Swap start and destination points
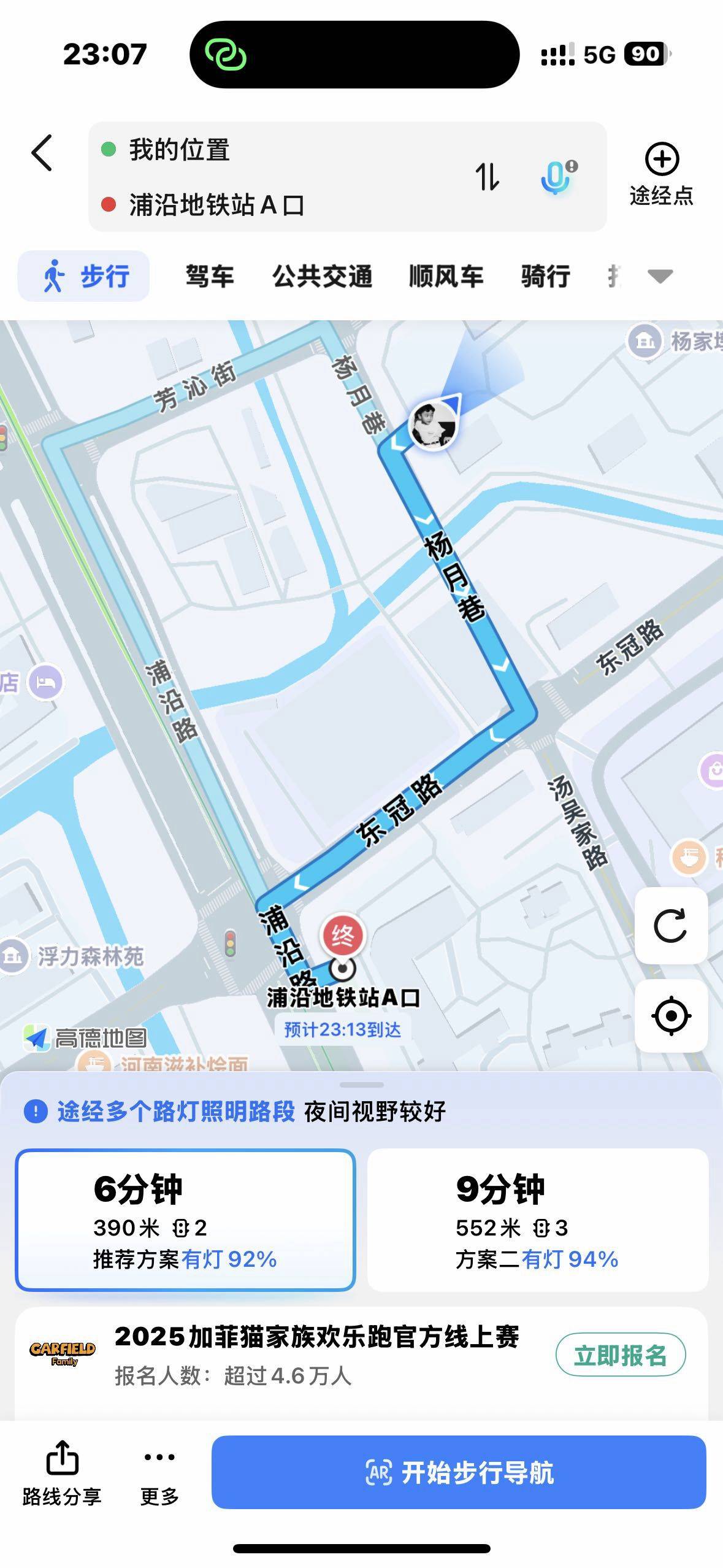 click(488, 177)
